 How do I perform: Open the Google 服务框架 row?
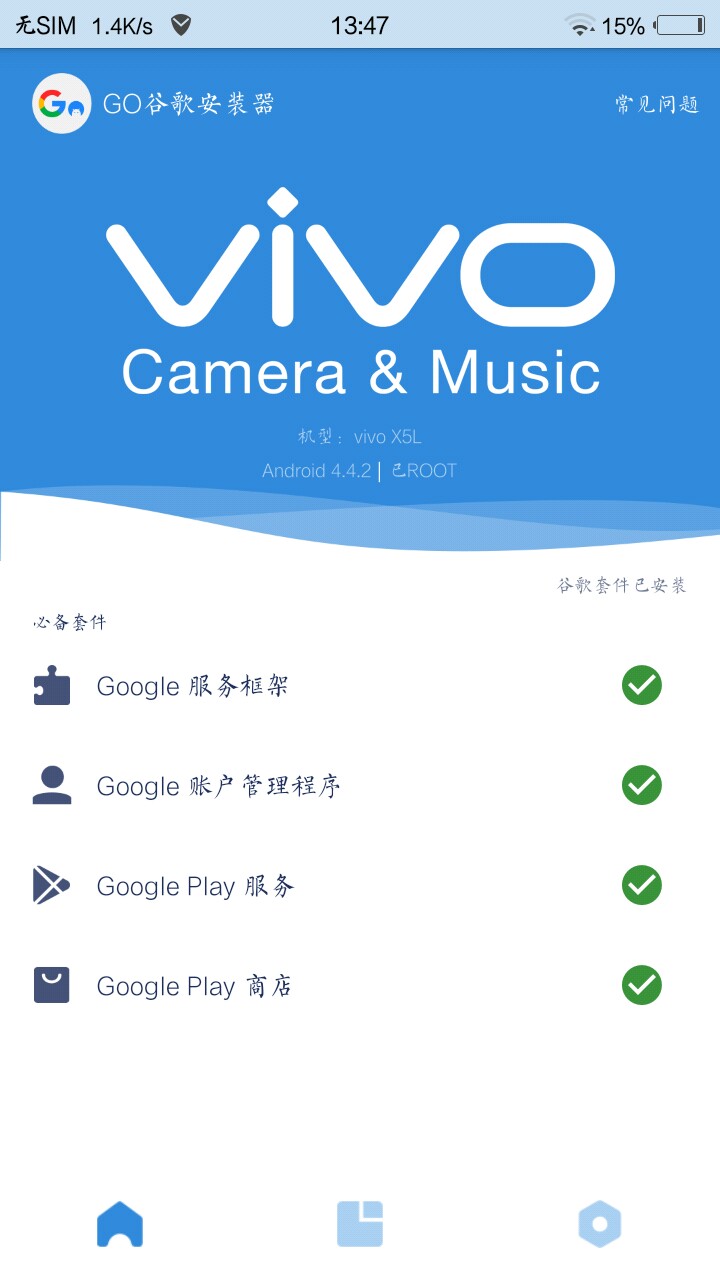point(192,687)
